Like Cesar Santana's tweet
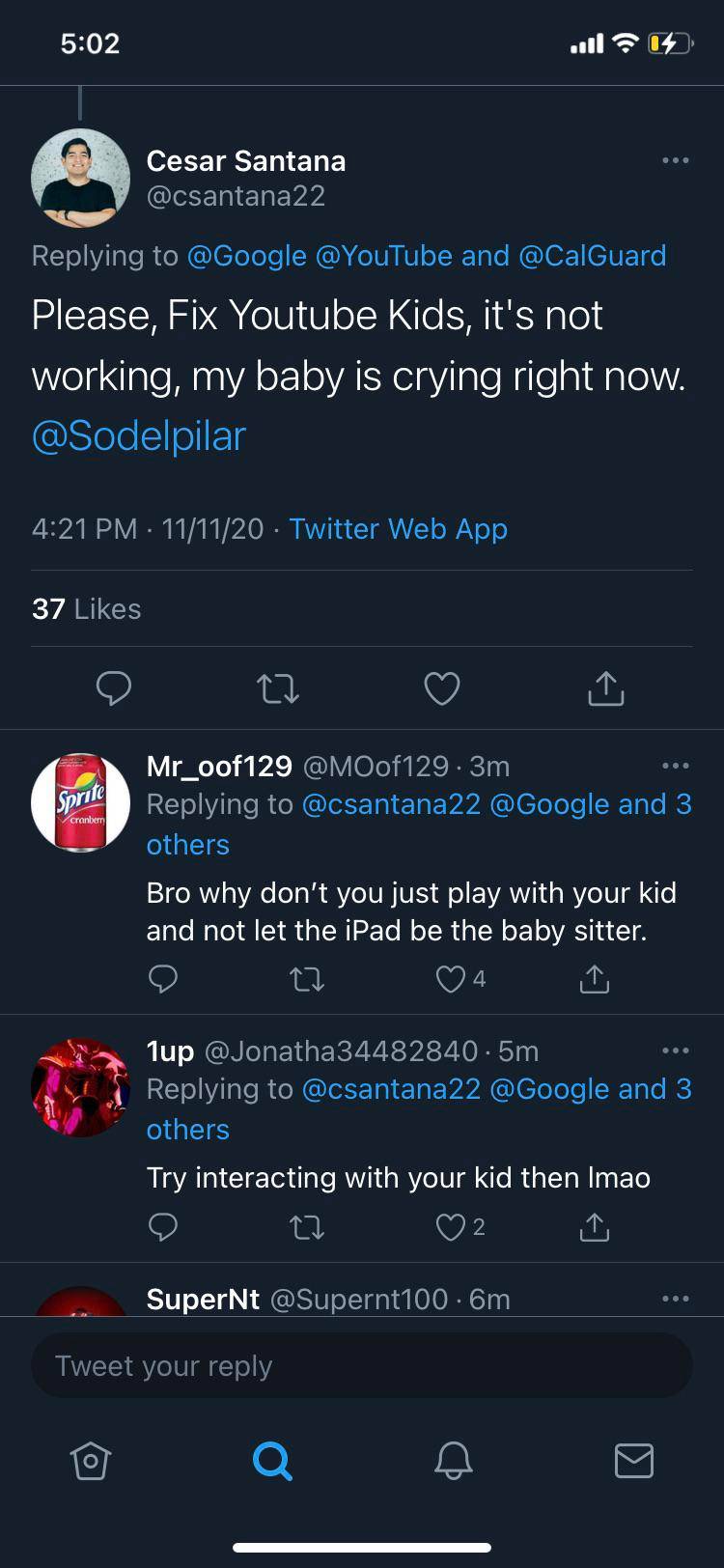 coord(442,688)
